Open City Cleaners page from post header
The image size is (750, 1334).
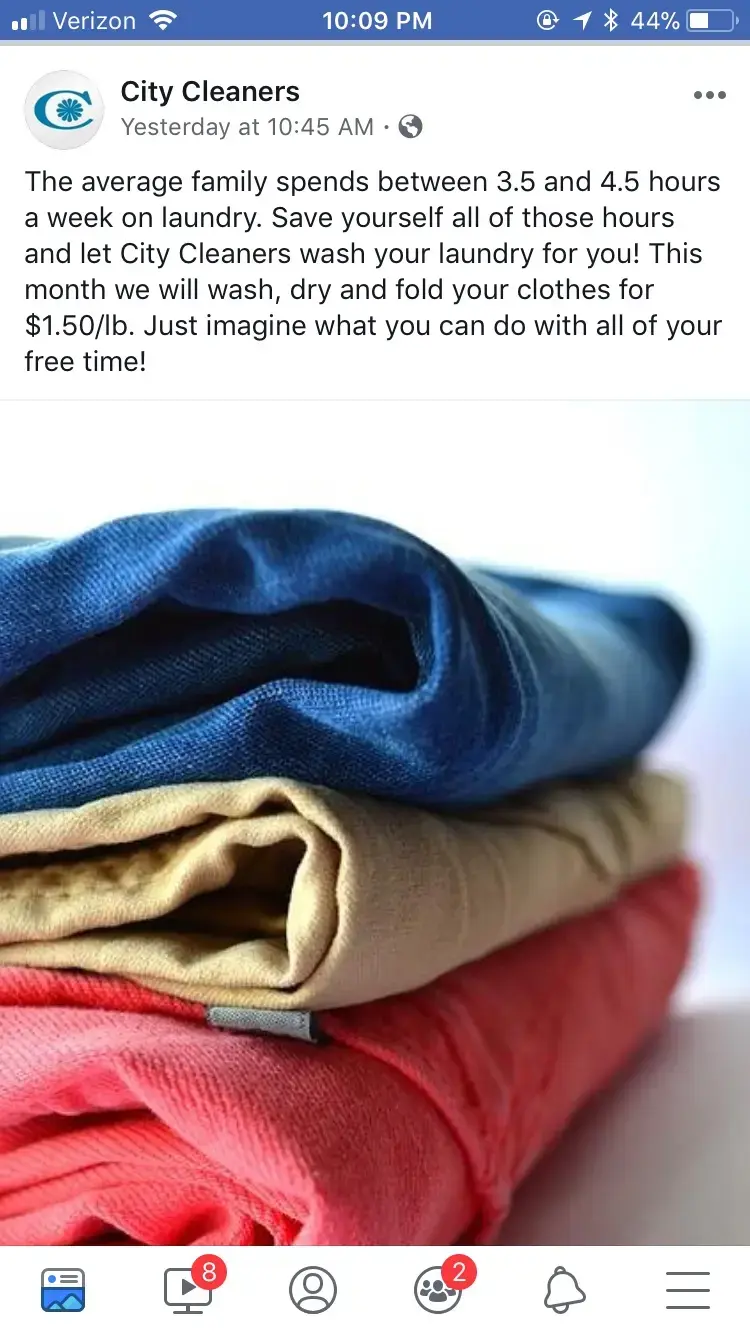(210, 92)
